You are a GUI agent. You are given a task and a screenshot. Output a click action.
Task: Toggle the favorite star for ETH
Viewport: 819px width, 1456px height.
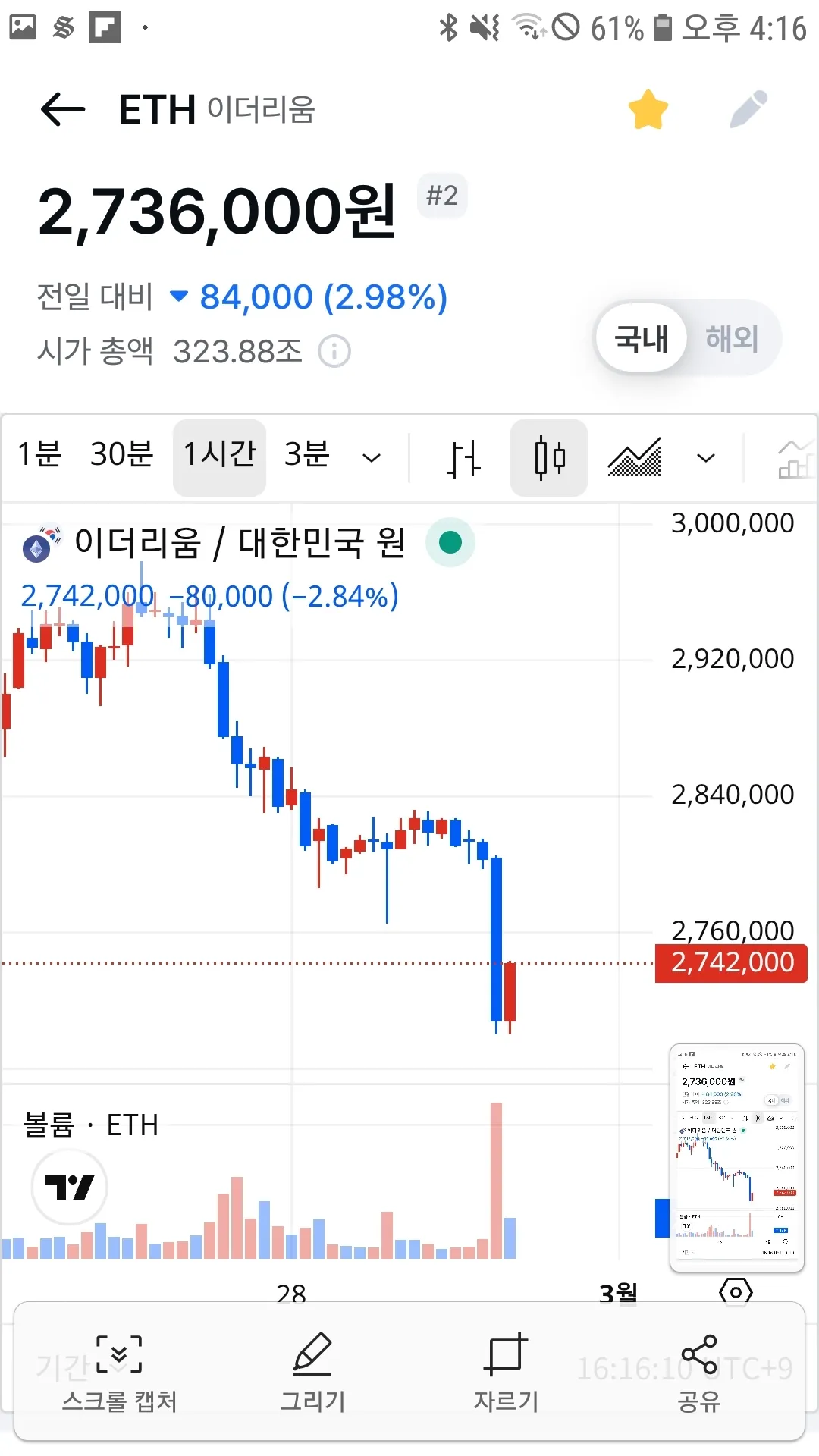(648, 110)
